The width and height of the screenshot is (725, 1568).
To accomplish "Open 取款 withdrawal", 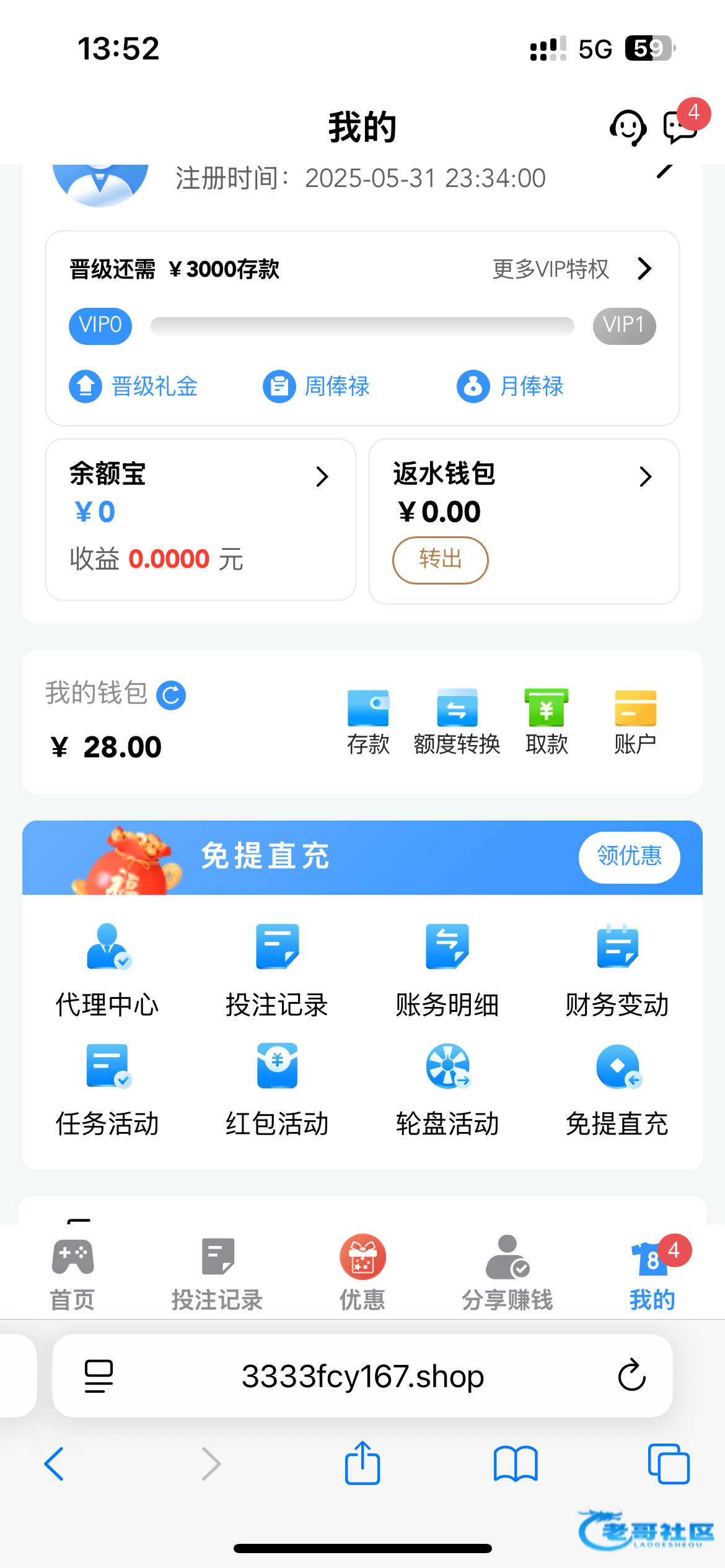I will [546, 721].
